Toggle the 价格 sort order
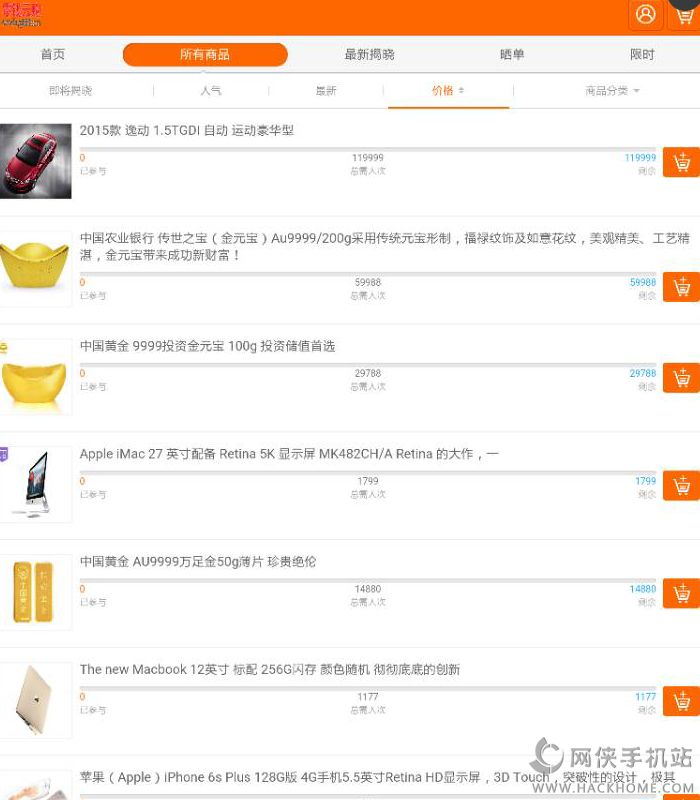The image size is (700, 800). click(448, 91)
